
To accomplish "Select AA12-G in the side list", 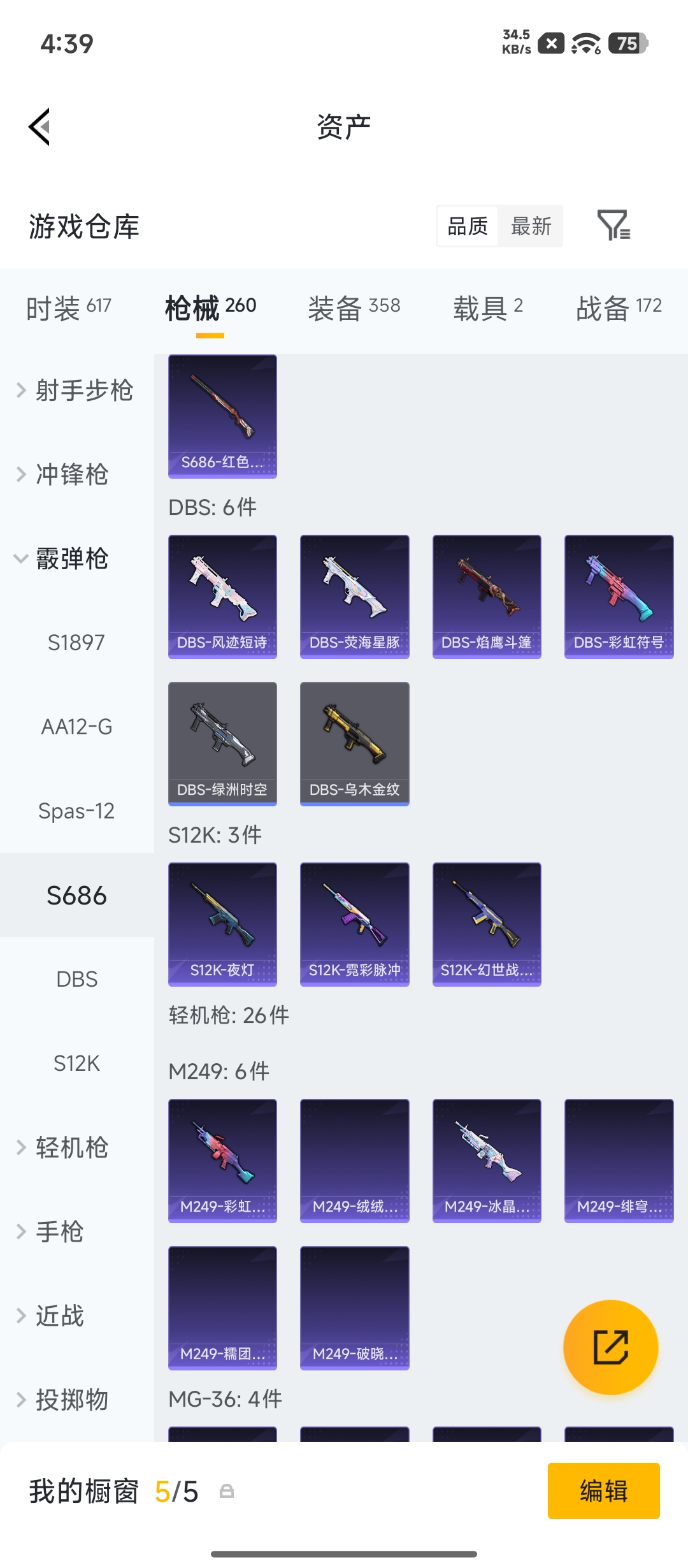I will tap(76, 727).
